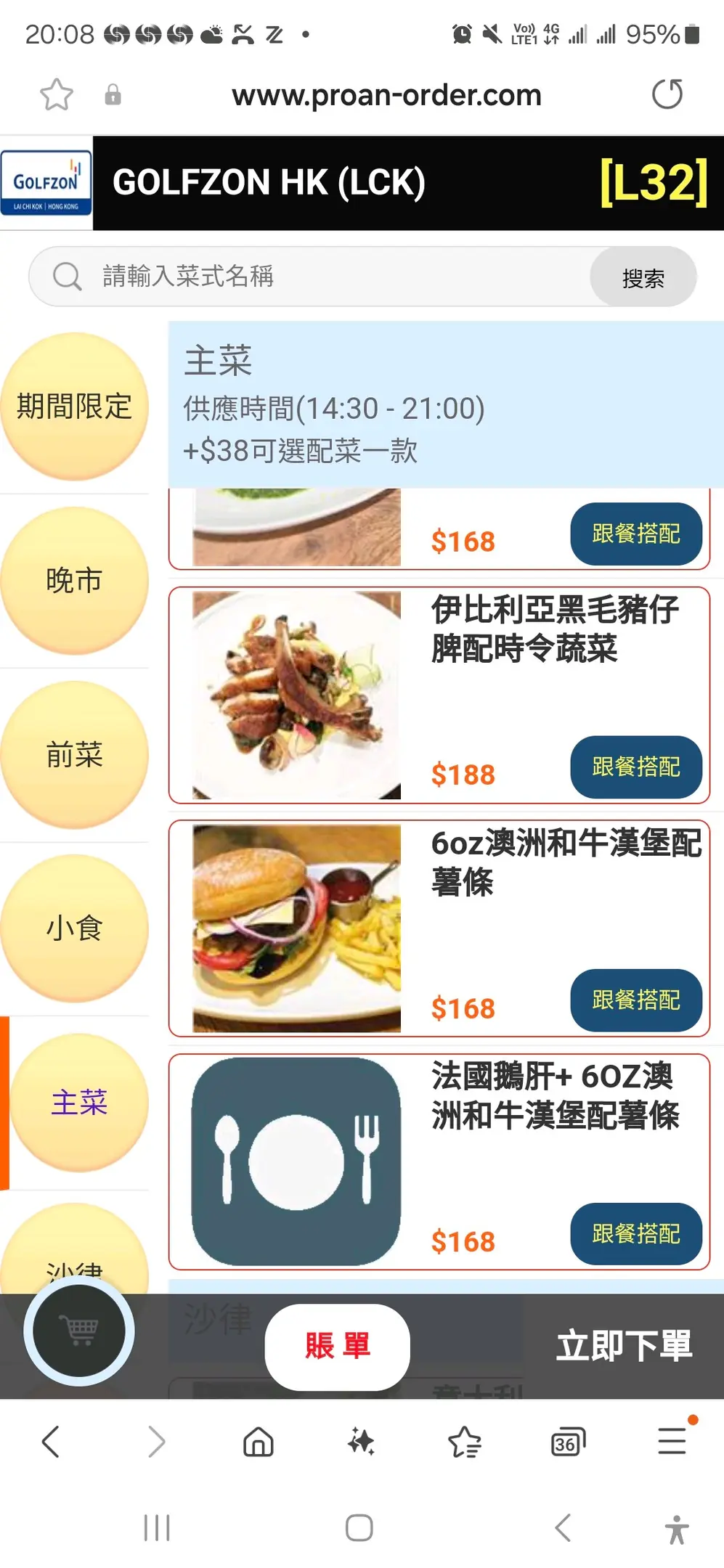Select the 主菜 category

pyautogui.click(x=78, y=1103)
